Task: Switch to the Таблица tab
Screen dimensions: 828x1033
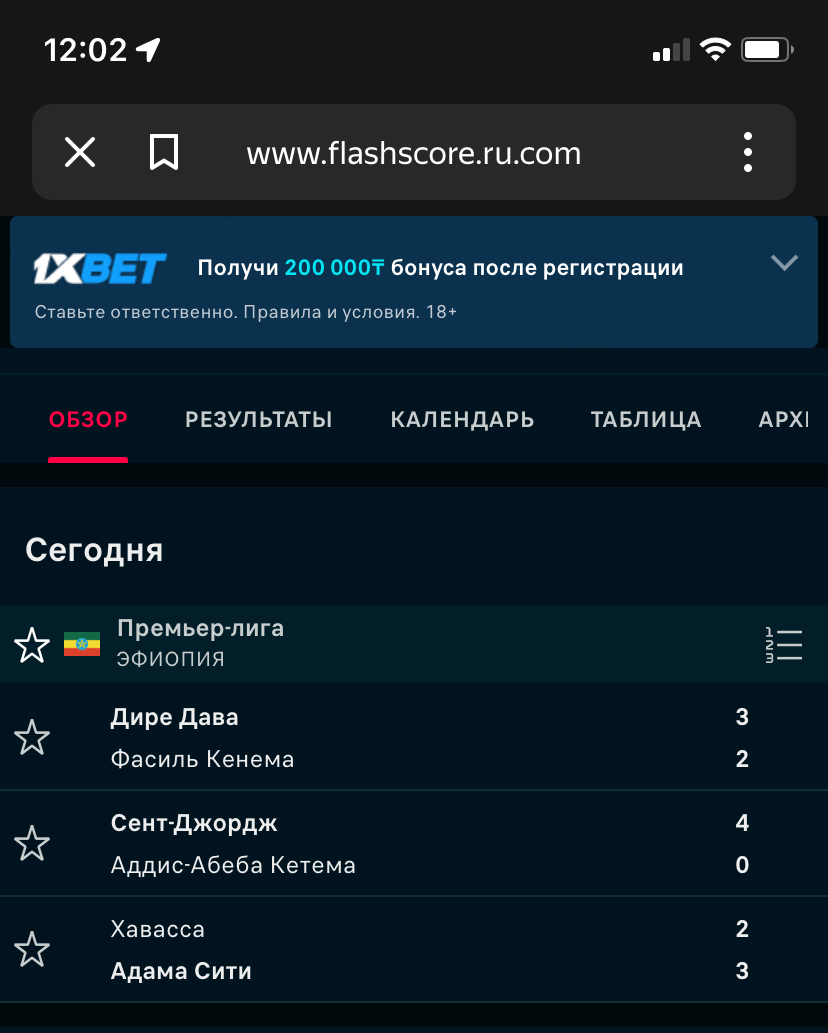Action: click(x=646, y=420)
